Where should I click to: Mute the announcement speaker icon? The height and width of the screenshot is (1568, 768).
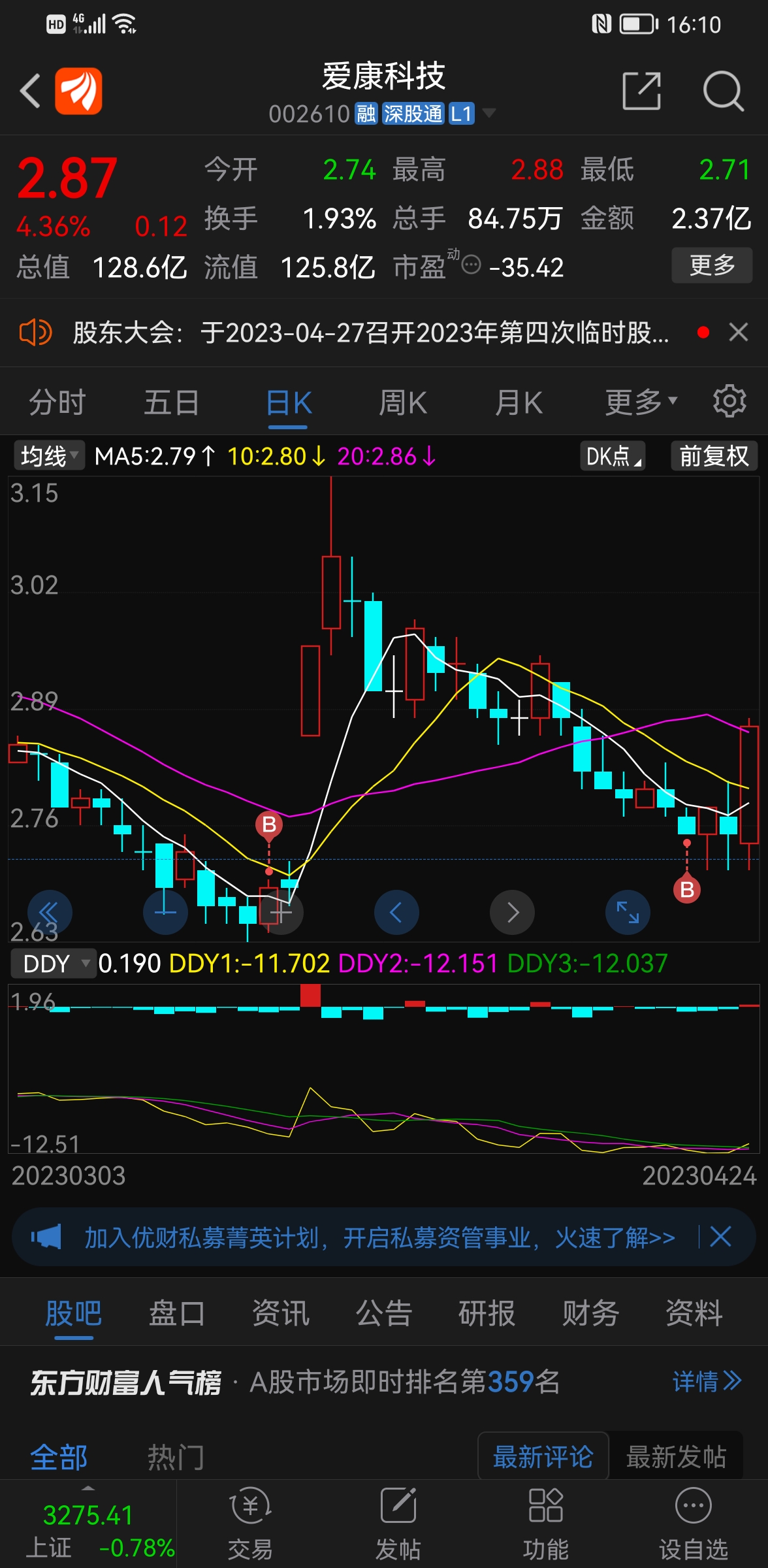pyautogui.click(x=35, y=332)
